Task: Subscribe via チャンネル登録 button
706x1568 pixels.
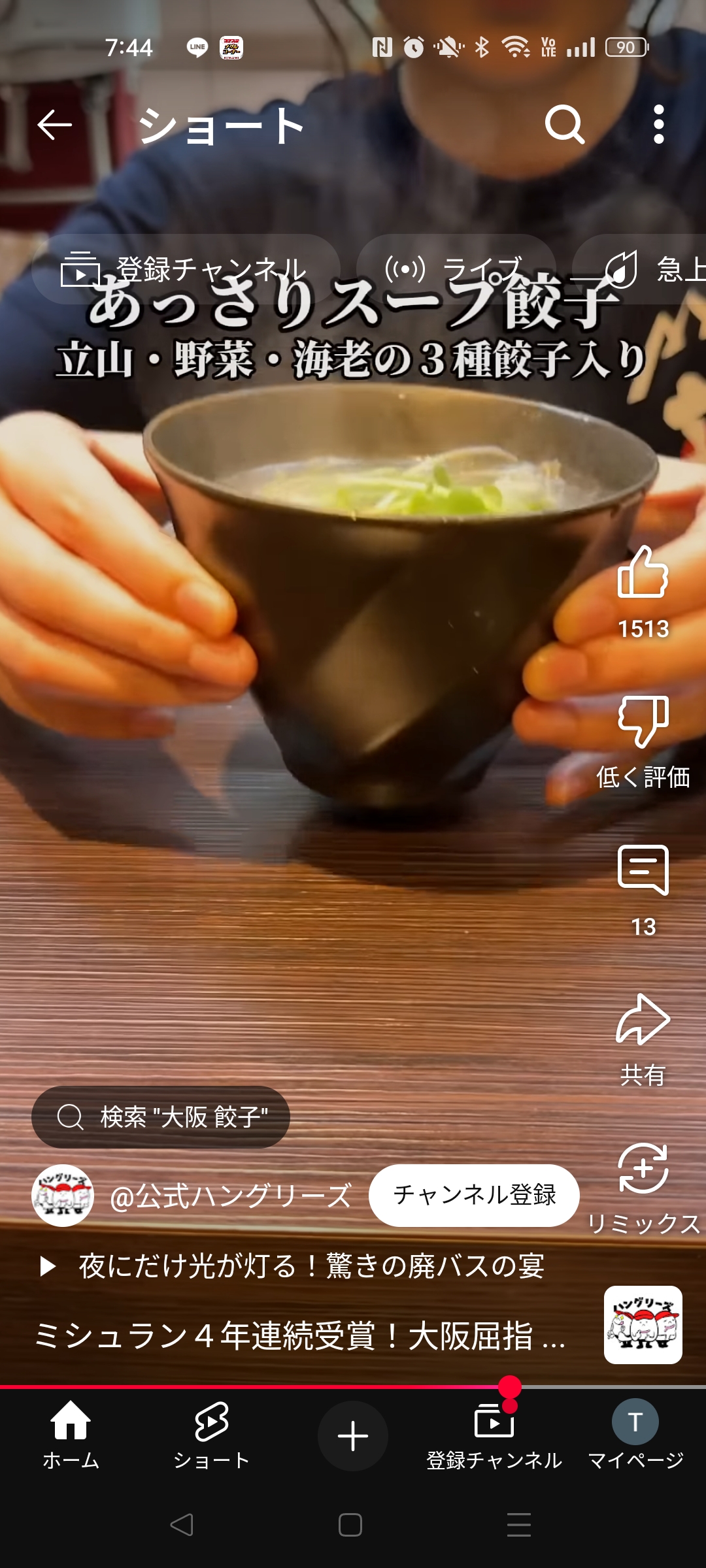Action: click(x=474, y=1195)
